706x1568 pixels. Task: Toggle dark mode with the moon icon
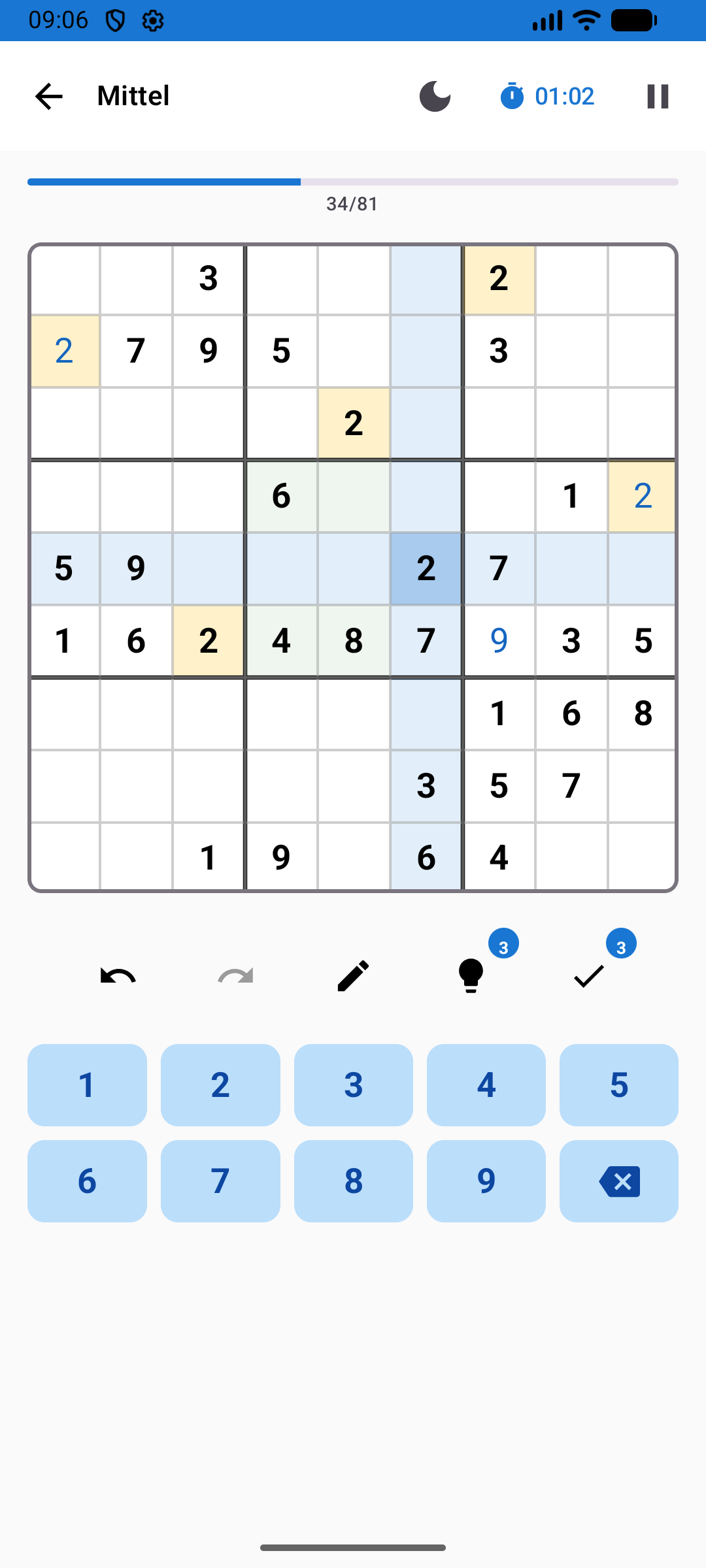435,97
